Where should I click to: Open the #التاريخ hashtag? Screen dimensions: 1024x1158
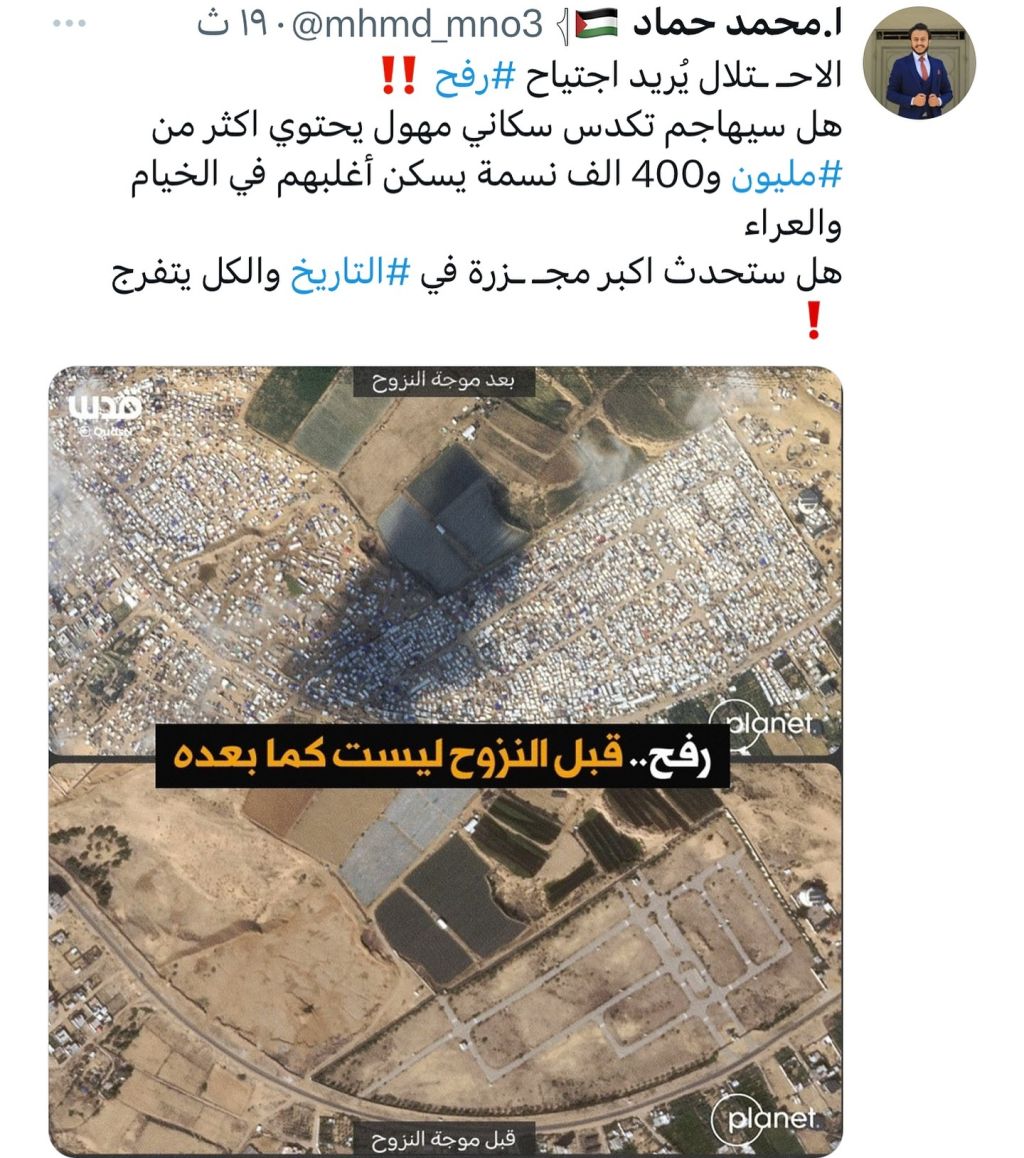coord(338,277)
